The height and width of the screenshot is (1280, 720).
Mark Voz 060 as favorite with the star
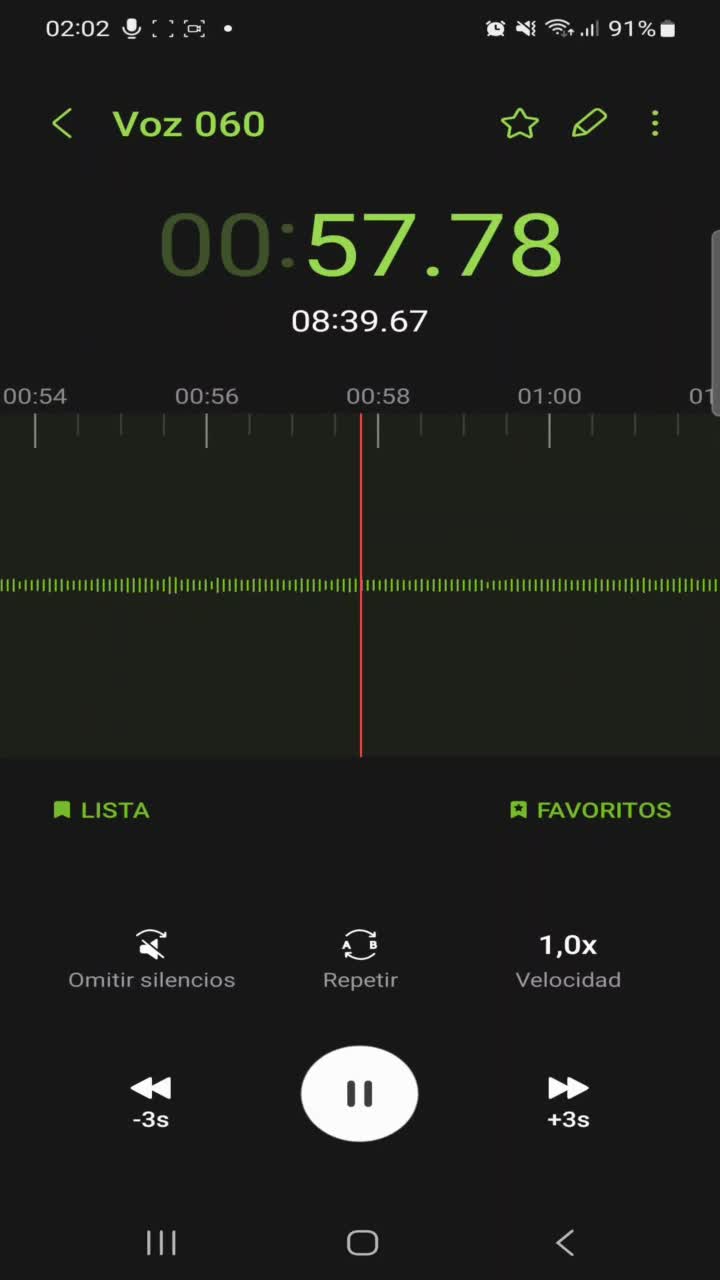click(519, 124)
